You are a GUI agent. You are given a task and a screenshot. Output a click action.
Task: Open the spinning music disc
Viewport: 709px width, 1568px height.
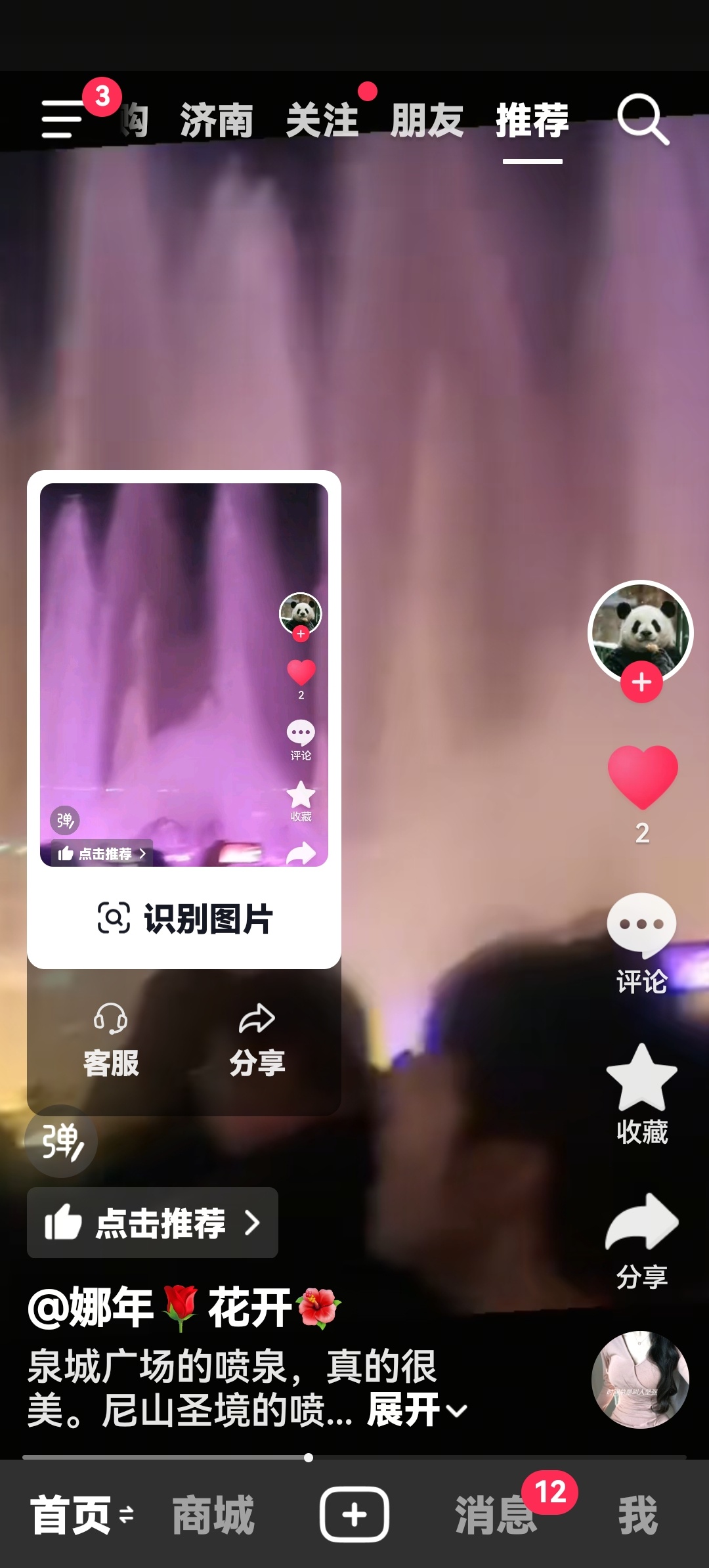click(640, 1379)
